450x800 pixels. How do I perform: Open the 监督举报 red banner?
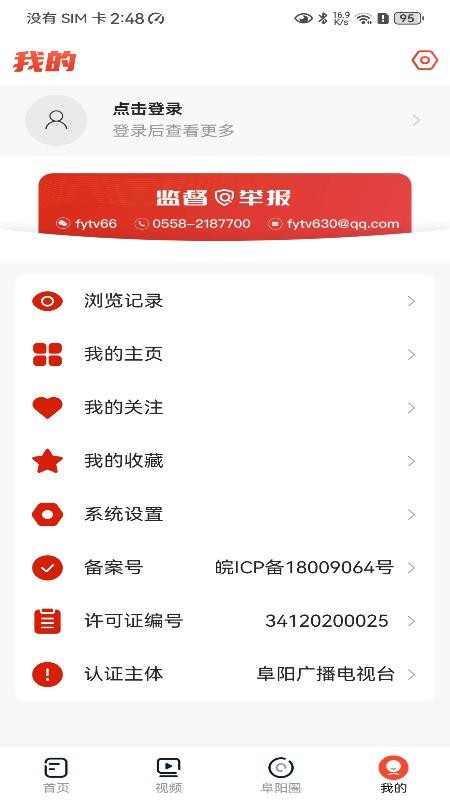225,205
